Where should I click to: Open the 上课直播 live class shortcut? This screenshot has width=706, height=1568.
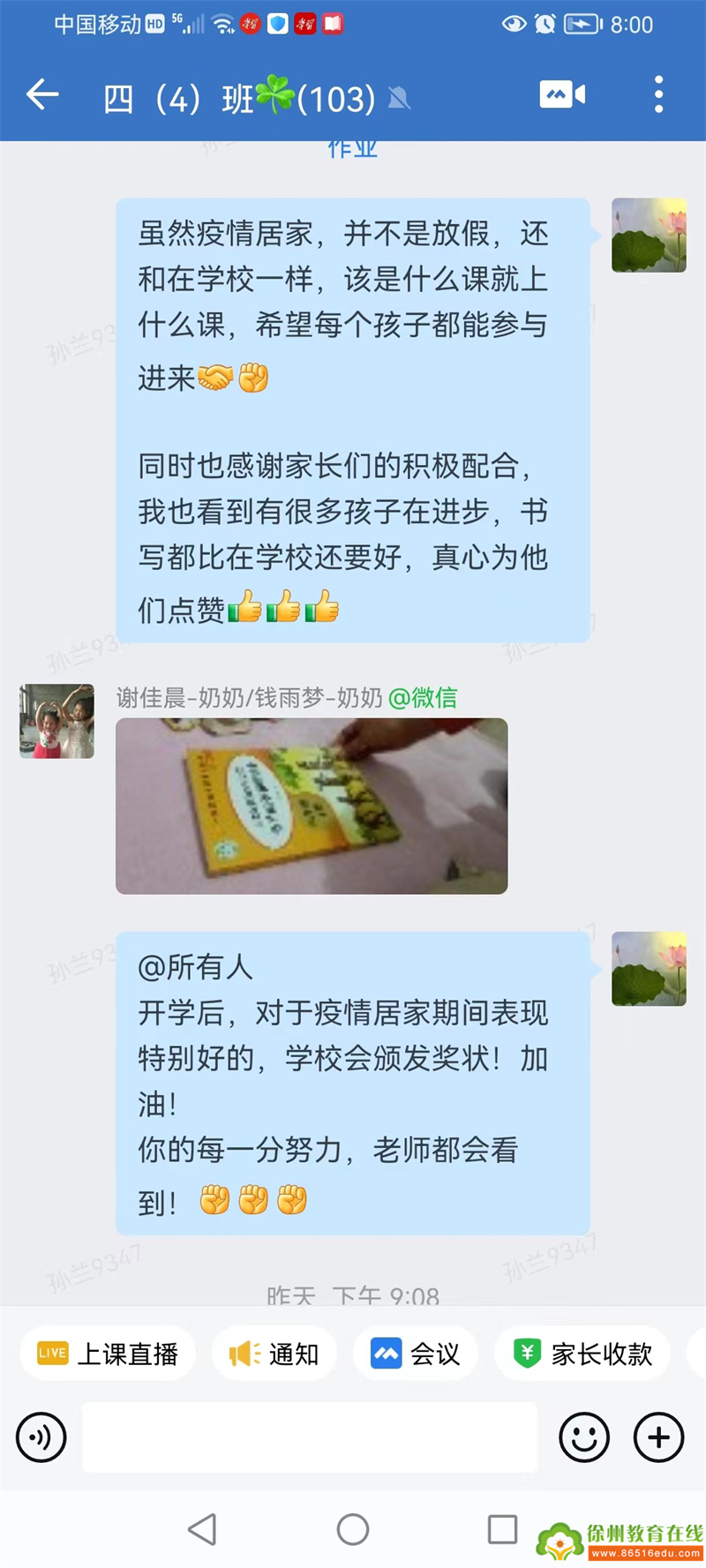[x=108, y=1354]
